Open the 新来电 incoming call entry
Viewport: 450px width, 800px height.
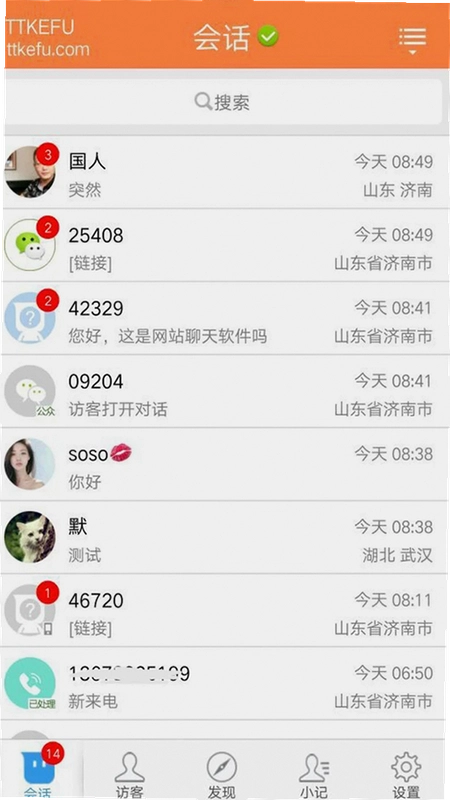tap(225, 684)
